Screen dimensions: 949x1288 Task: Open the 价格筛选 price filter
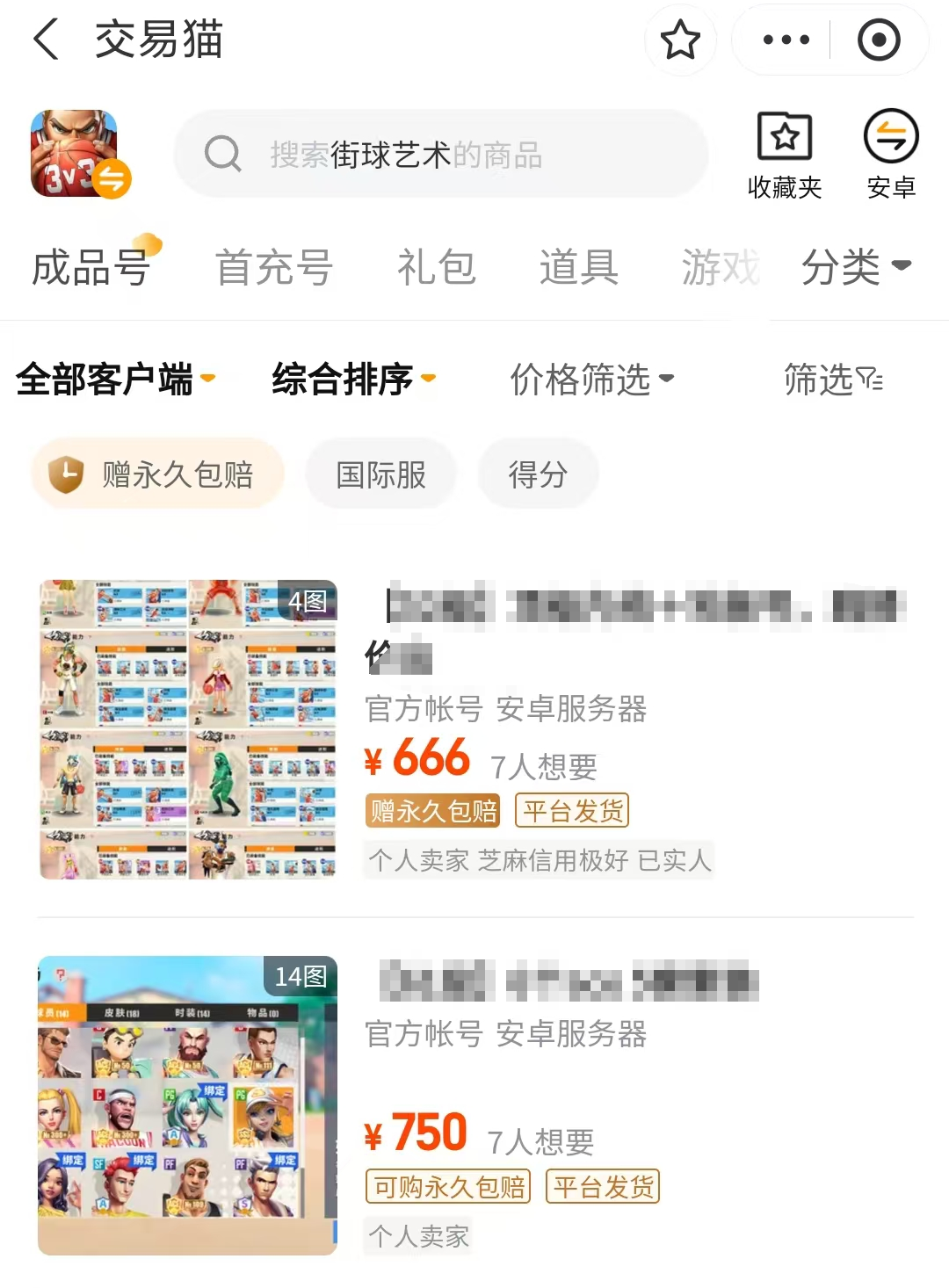coord(591,380)
